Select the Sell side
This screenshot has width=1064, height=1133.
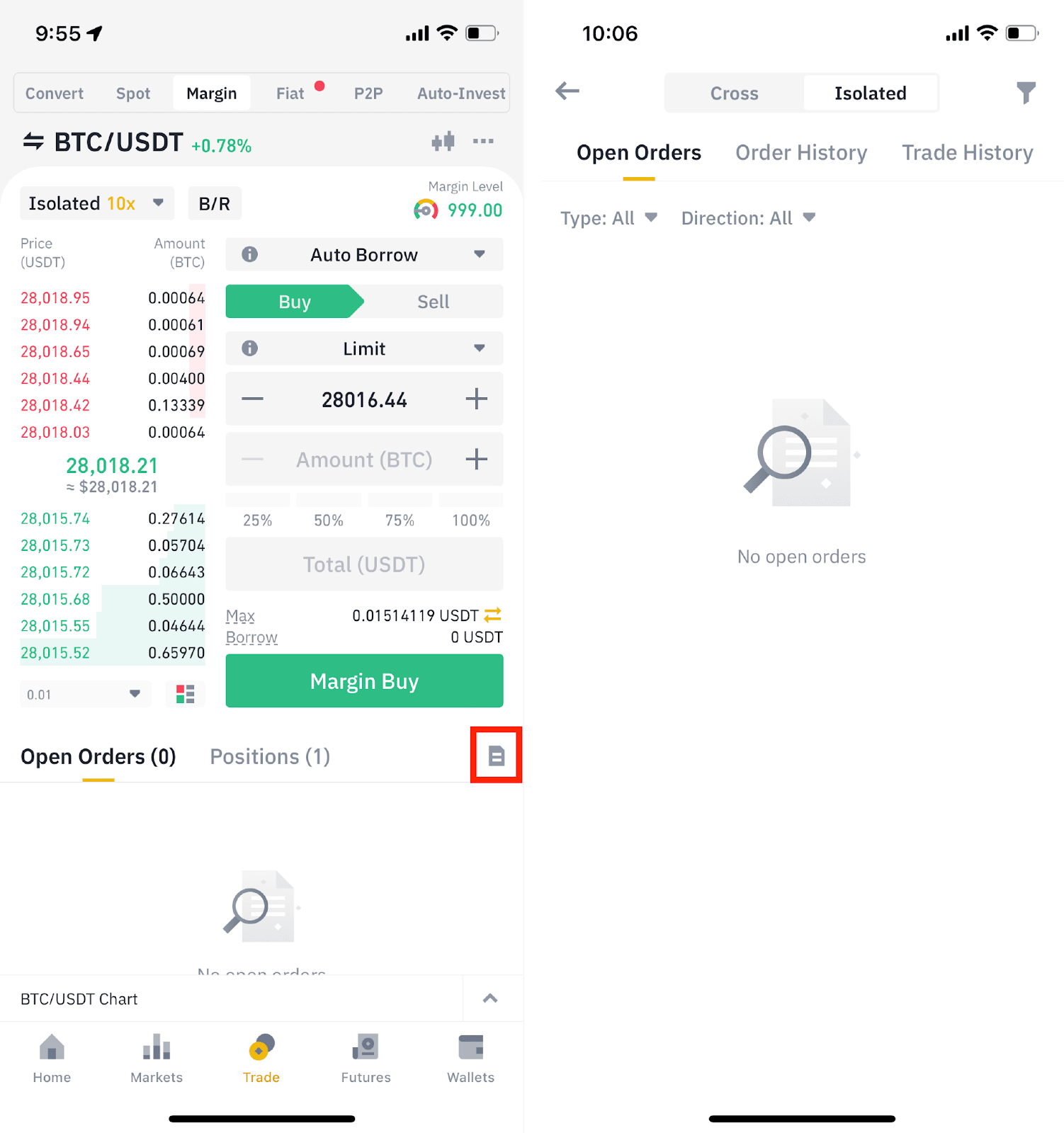click(x=433, y=302)
